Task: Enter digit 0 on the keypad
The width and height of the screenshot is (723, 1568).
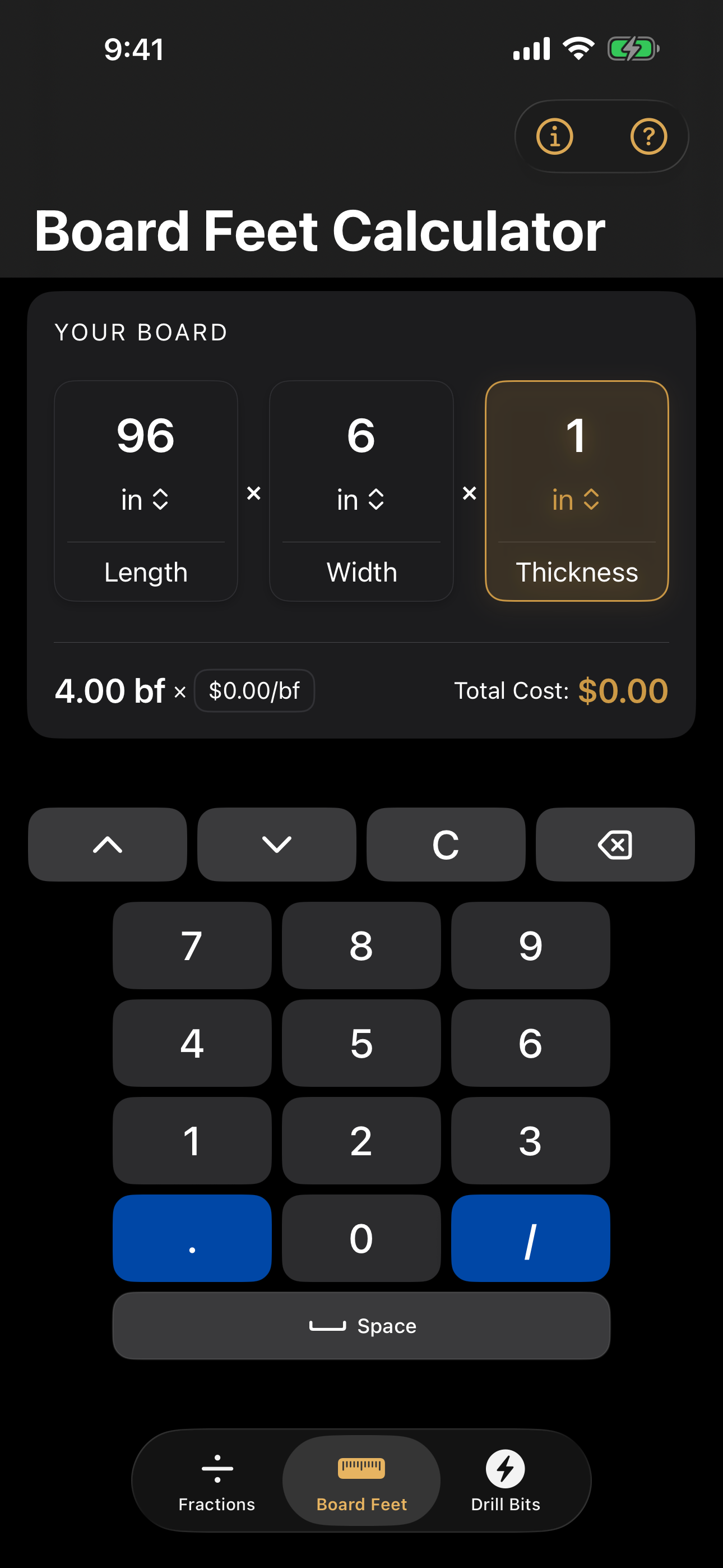Action: tap(361, 1238)
